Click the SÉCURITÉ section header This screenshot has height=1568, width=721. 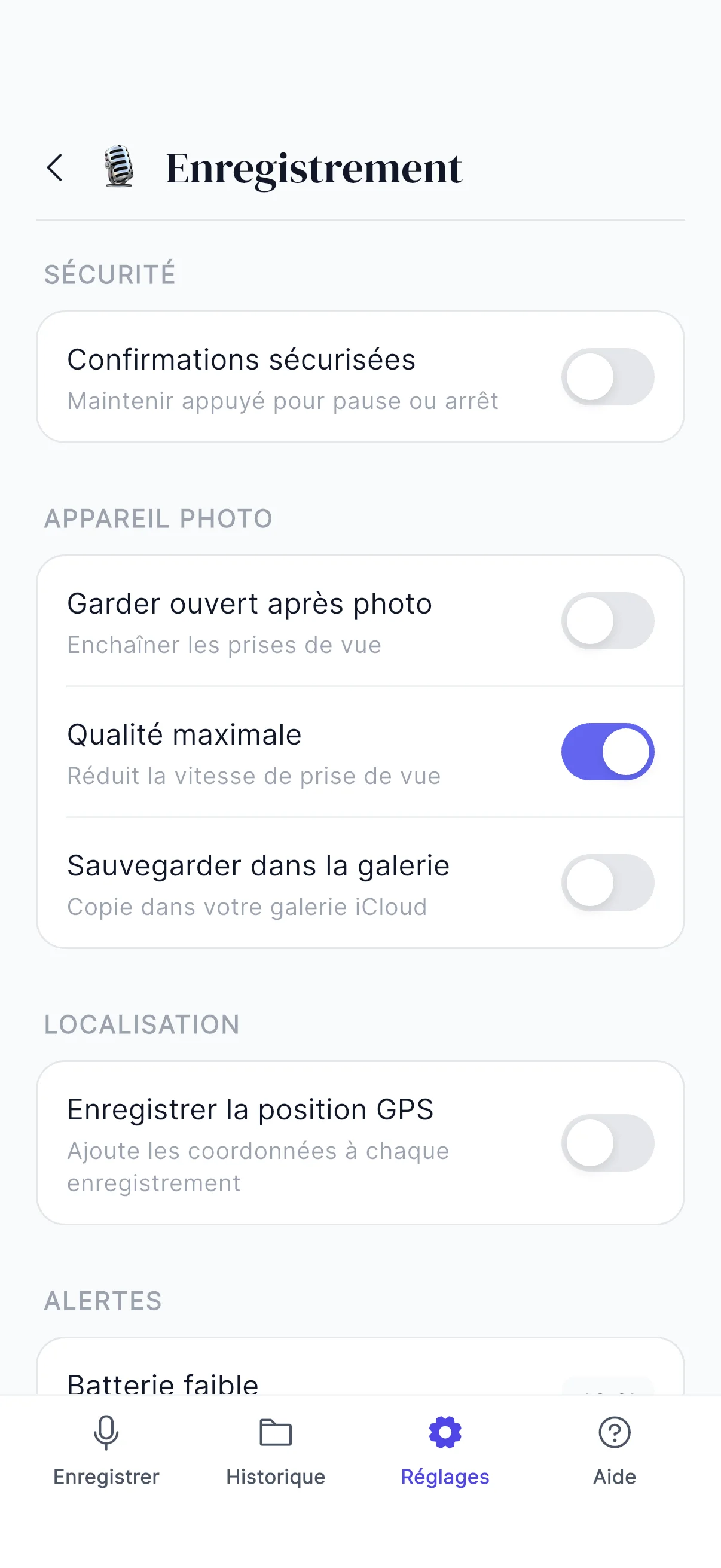click(x=109, y=273)
